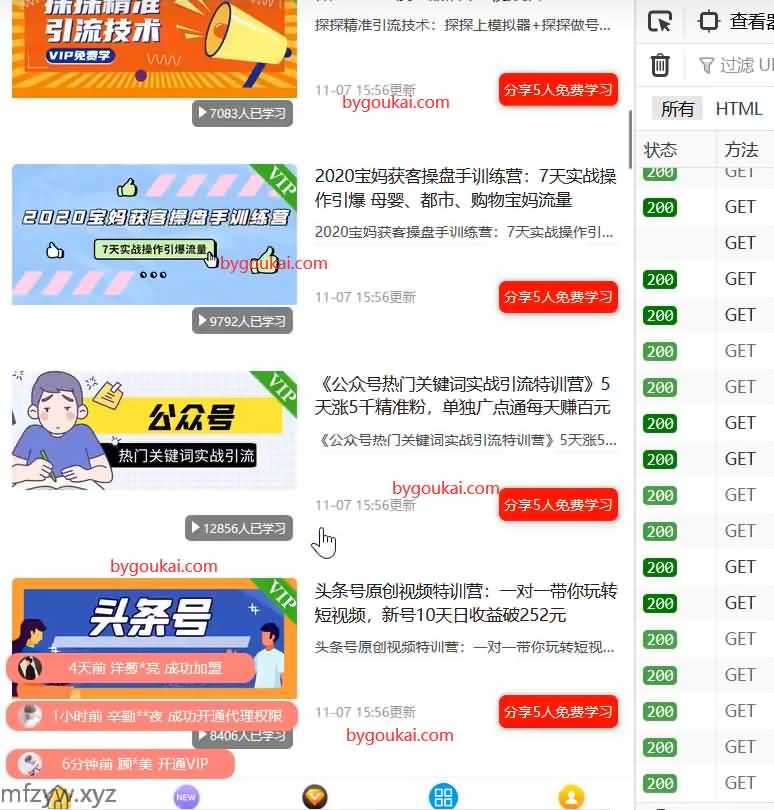Viewport: 774px width, 810px height.
Task: Go to the NEW tab in the bottom bar
Action: coord(186,797)
